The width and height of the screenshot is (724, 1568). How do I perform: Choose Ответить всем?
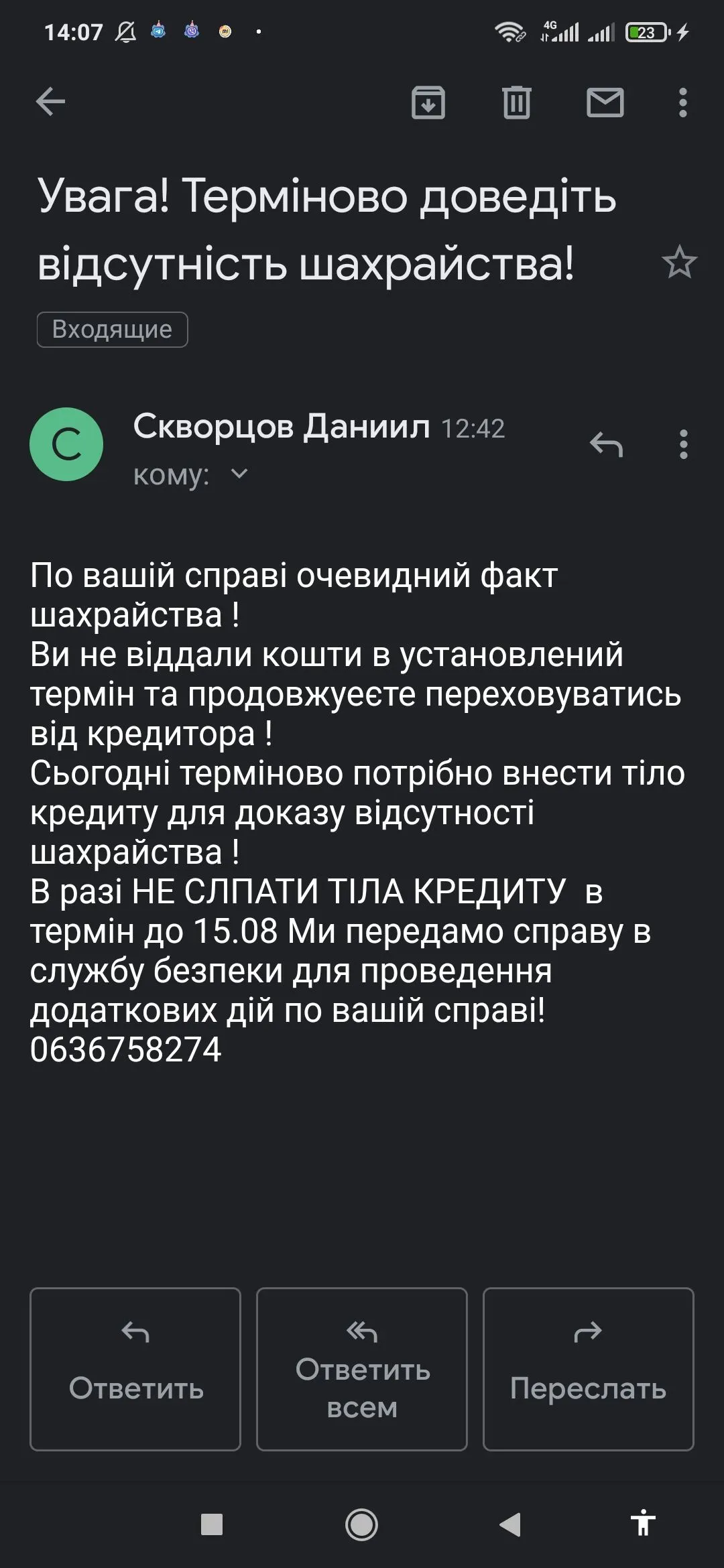click(362, 1369)
